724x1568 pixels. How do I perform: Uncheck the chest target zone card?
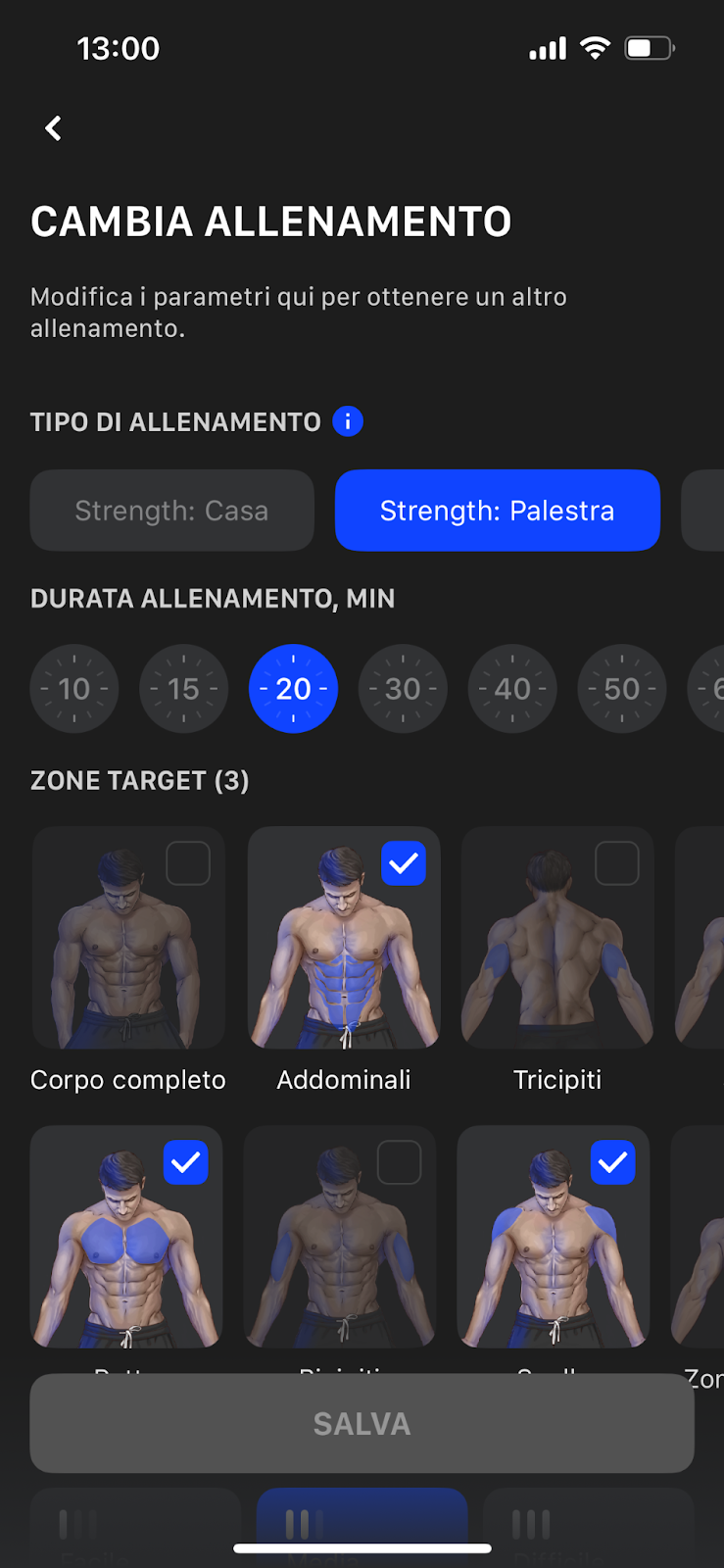186,1162
